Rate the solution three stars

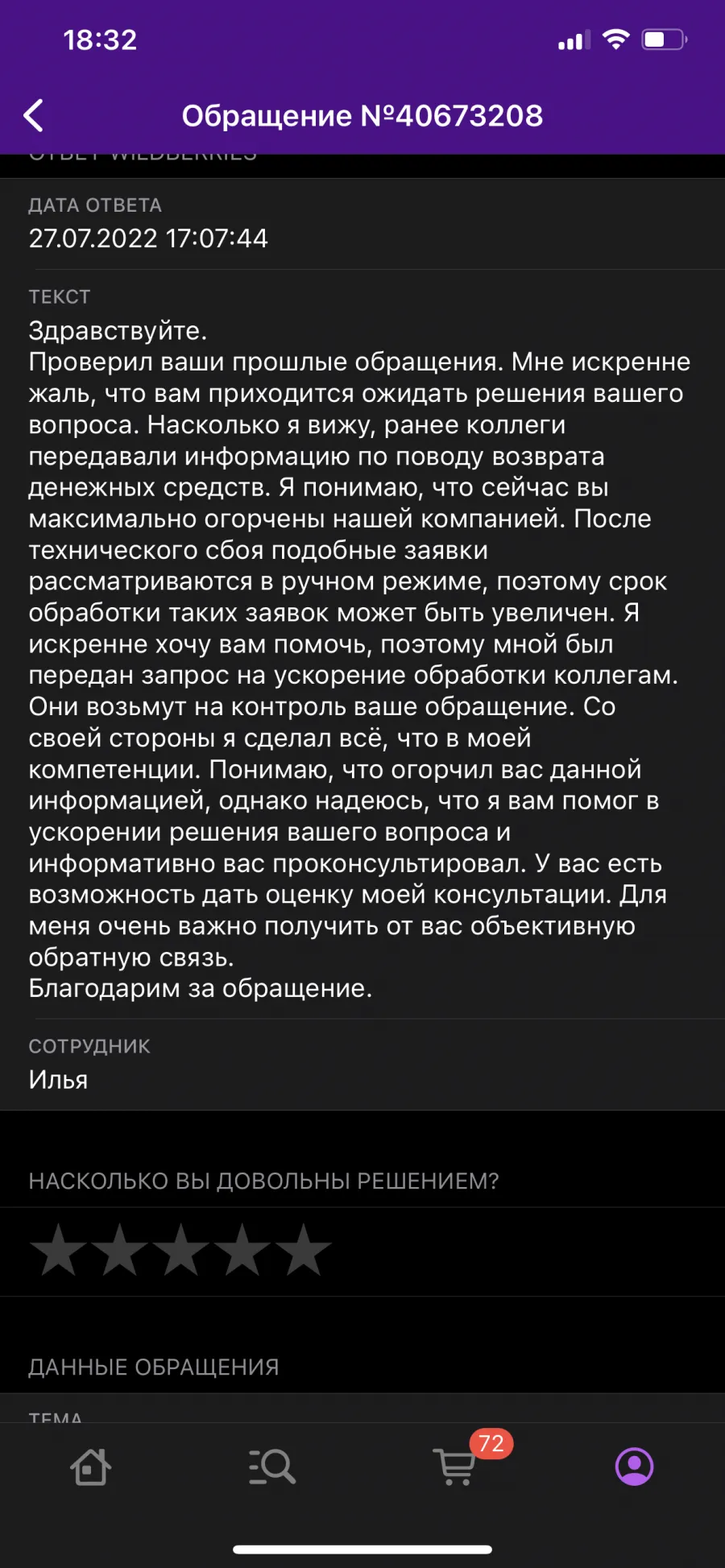pos(181,1250)
